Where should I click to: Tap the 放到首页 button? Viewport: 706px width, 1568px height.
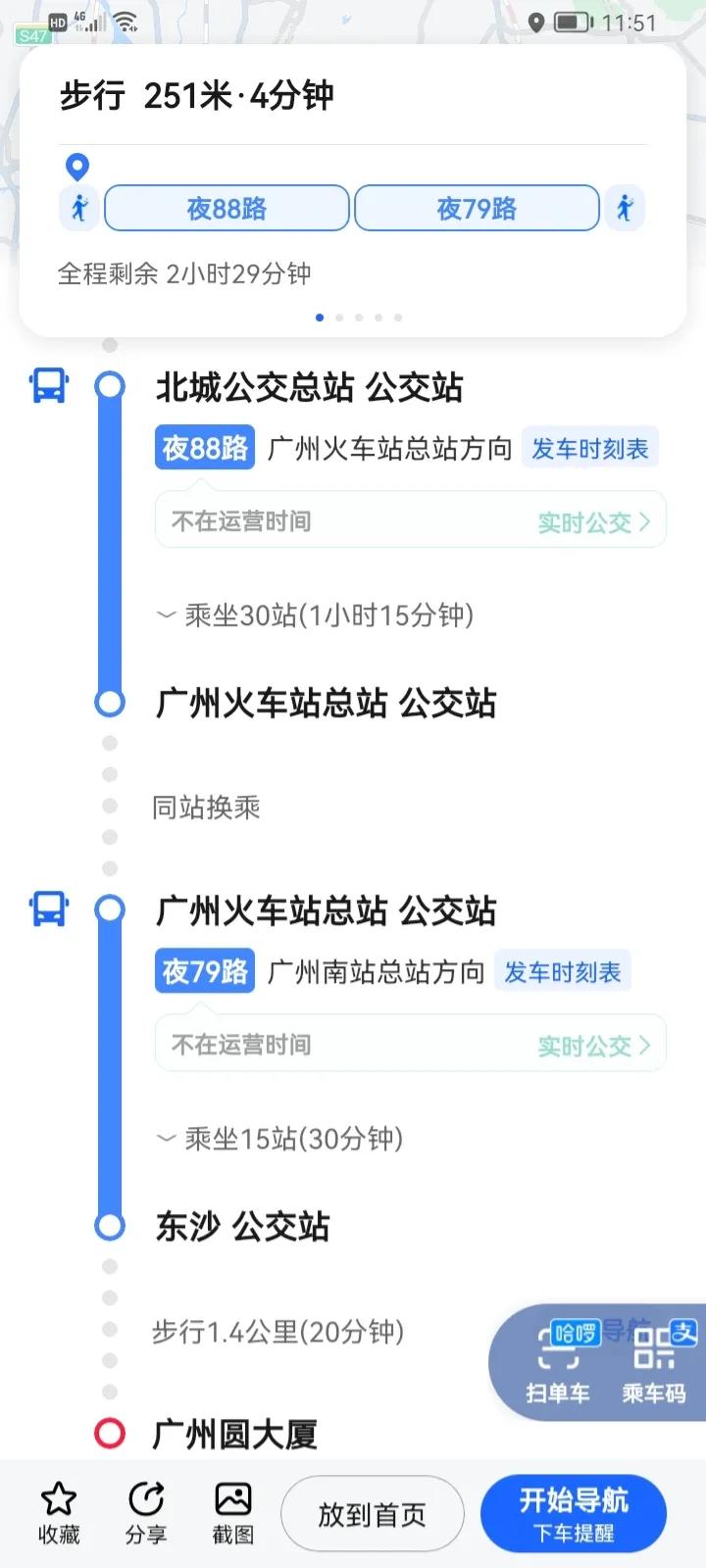tap(372, 1515)
